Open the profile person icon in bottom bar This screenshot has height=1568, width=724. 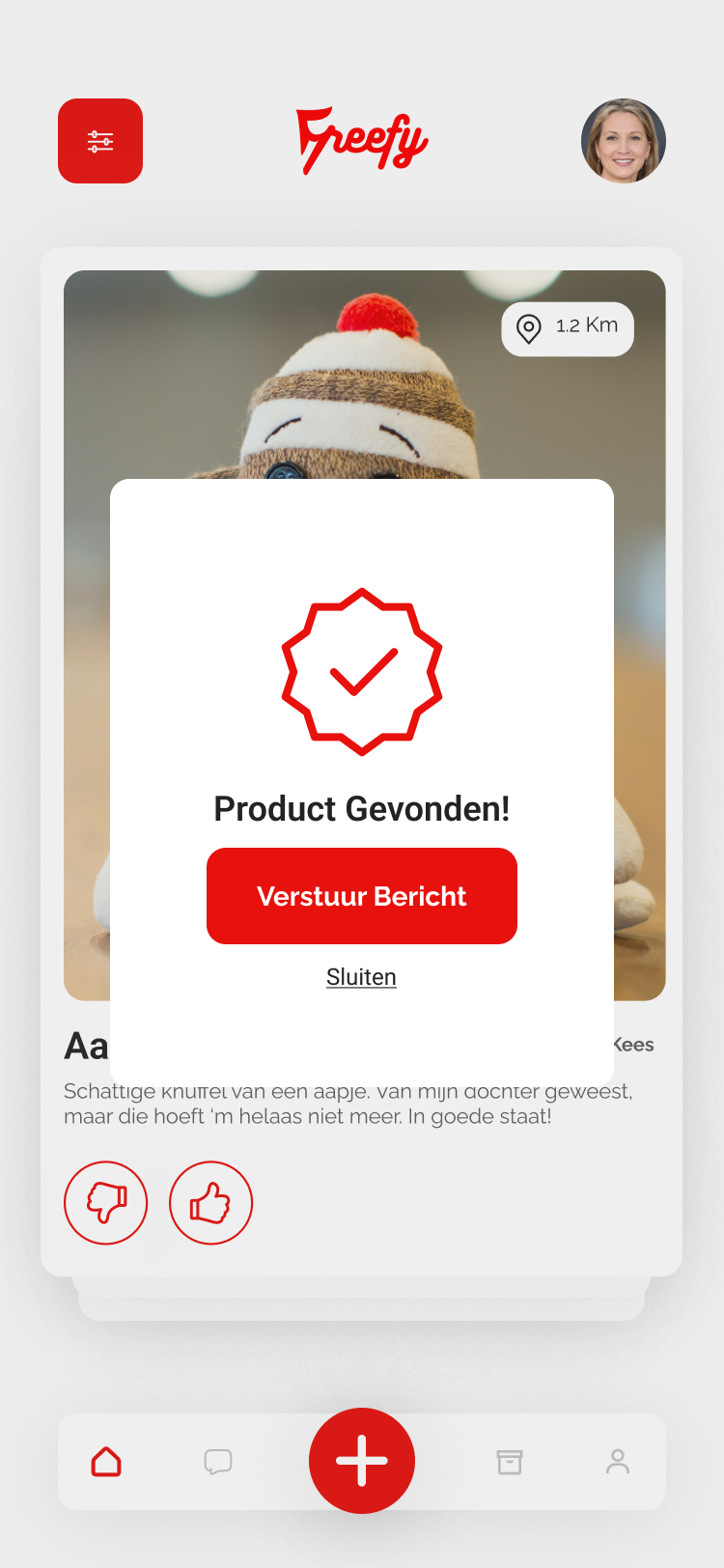click(x=619, y=1461)
